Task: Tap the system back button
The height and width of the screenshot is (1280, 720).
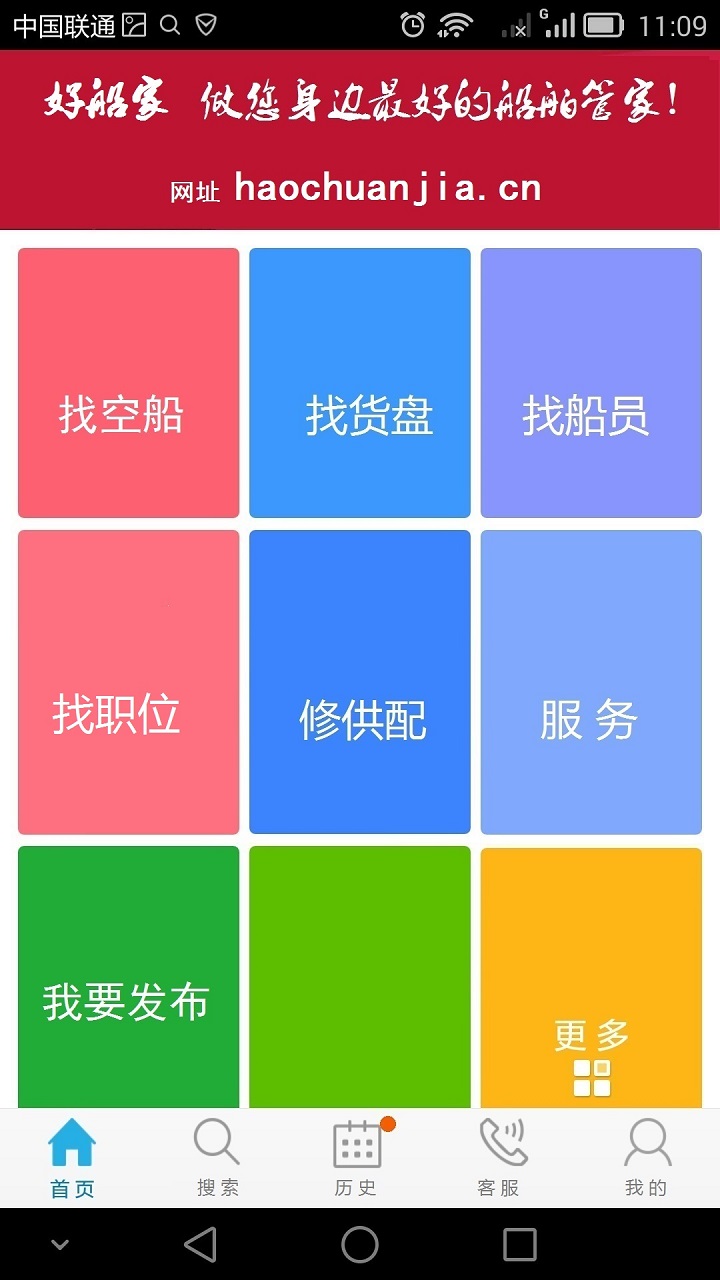Action: (201, 1245)
